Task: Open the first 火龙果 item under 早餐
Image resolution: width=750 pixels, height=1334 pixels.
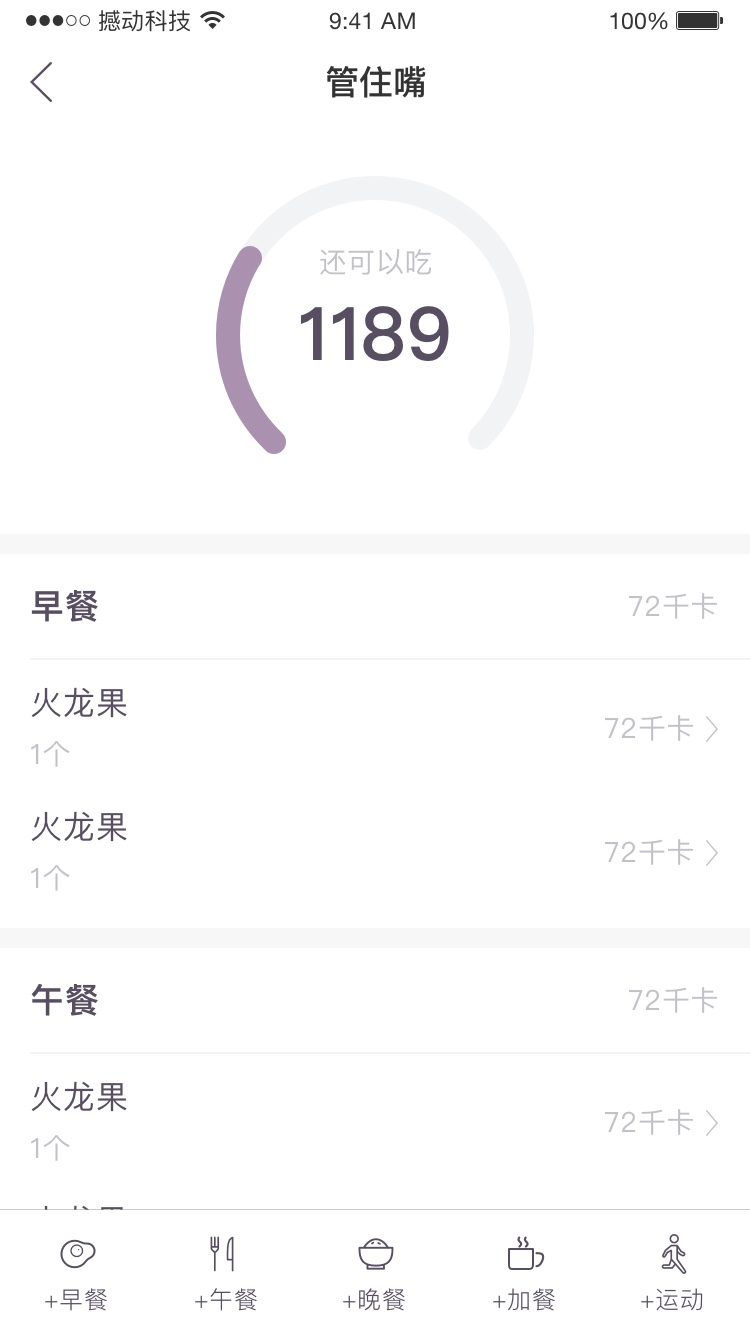Action: point(375,728)
